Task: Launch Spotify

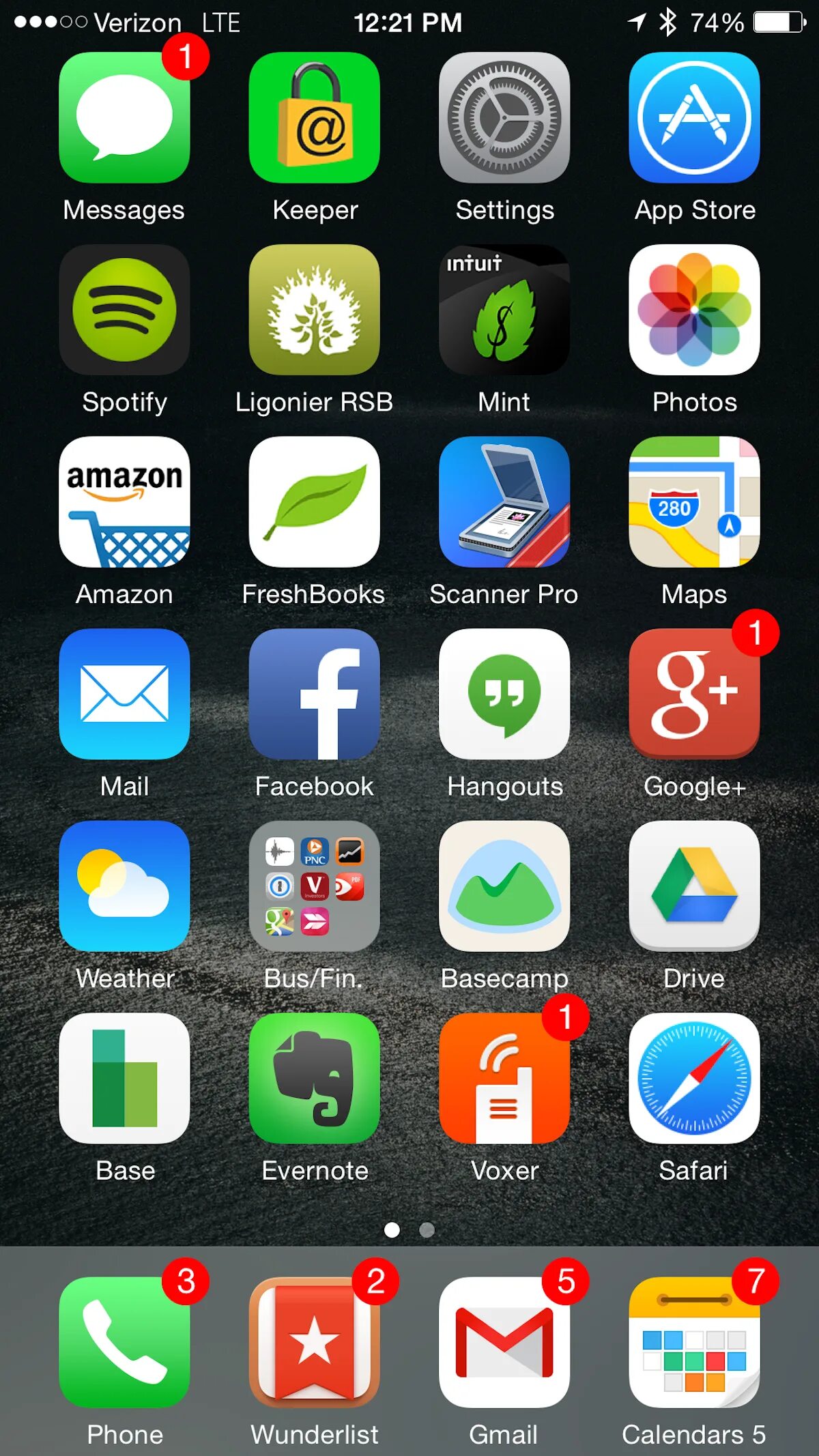Action: click(124, 310)
